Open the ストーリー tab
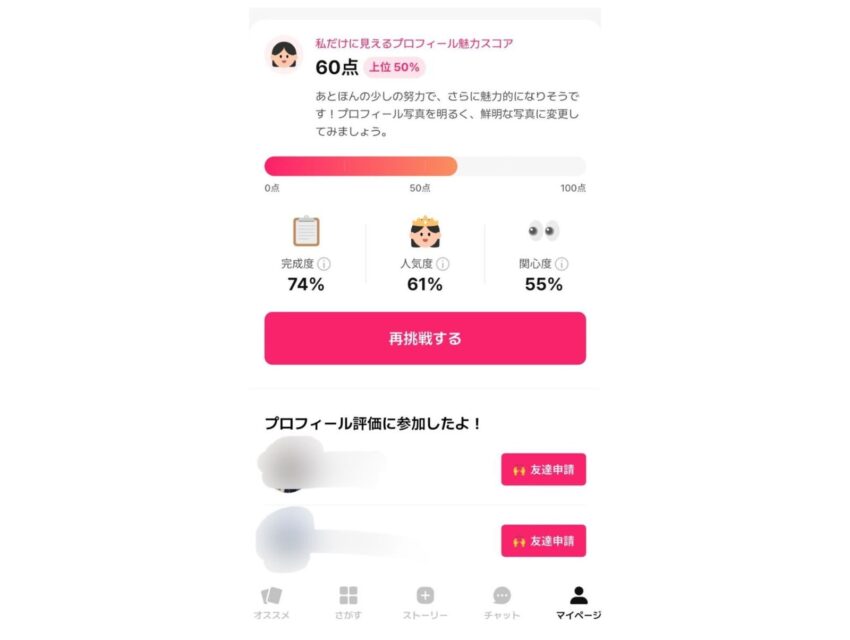 425,603
